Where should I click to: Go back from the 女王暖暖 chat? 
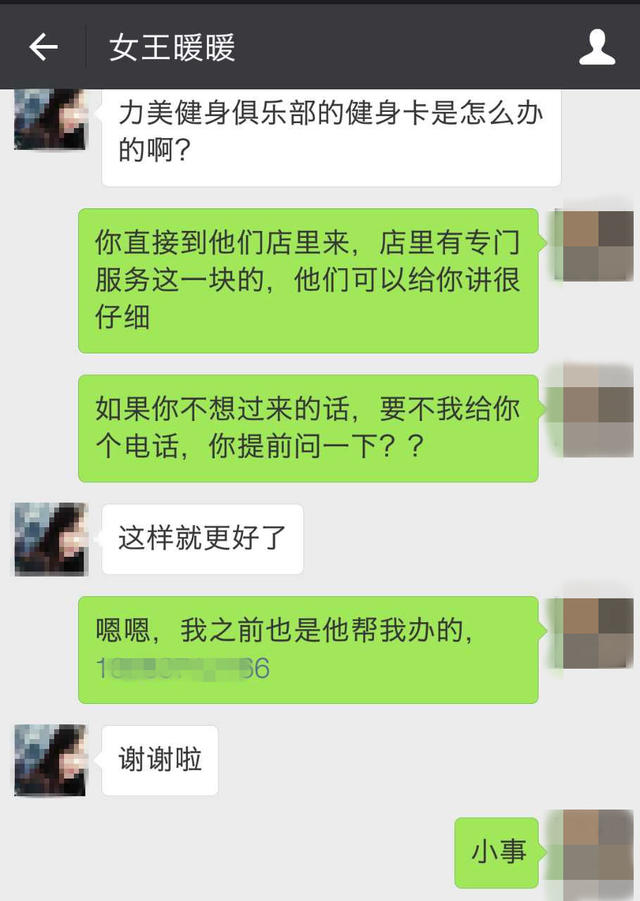(x=43, y=47)
